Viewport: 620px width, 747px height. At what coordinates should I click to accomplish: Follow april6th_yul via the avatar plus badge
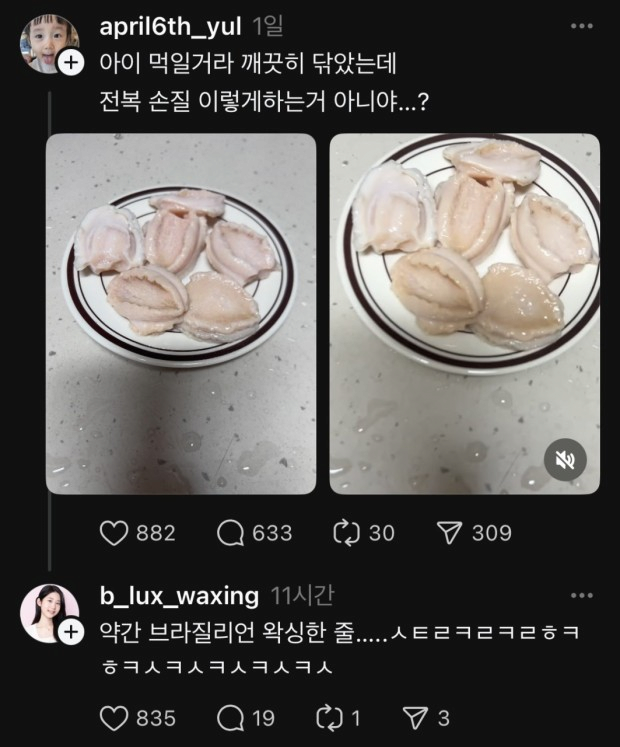(x=71, y=63)
